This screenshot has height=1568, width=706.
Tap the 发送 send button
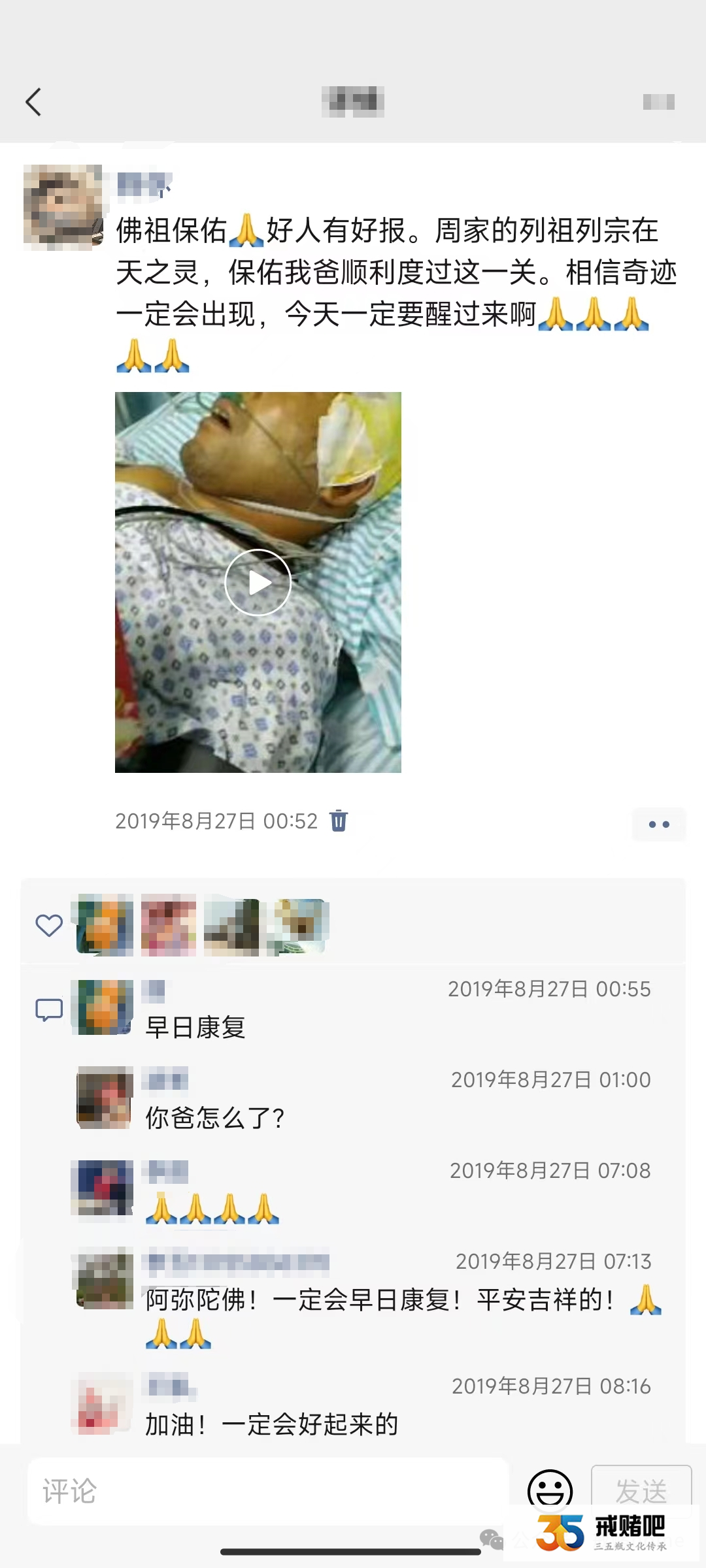pos(641,1490)
